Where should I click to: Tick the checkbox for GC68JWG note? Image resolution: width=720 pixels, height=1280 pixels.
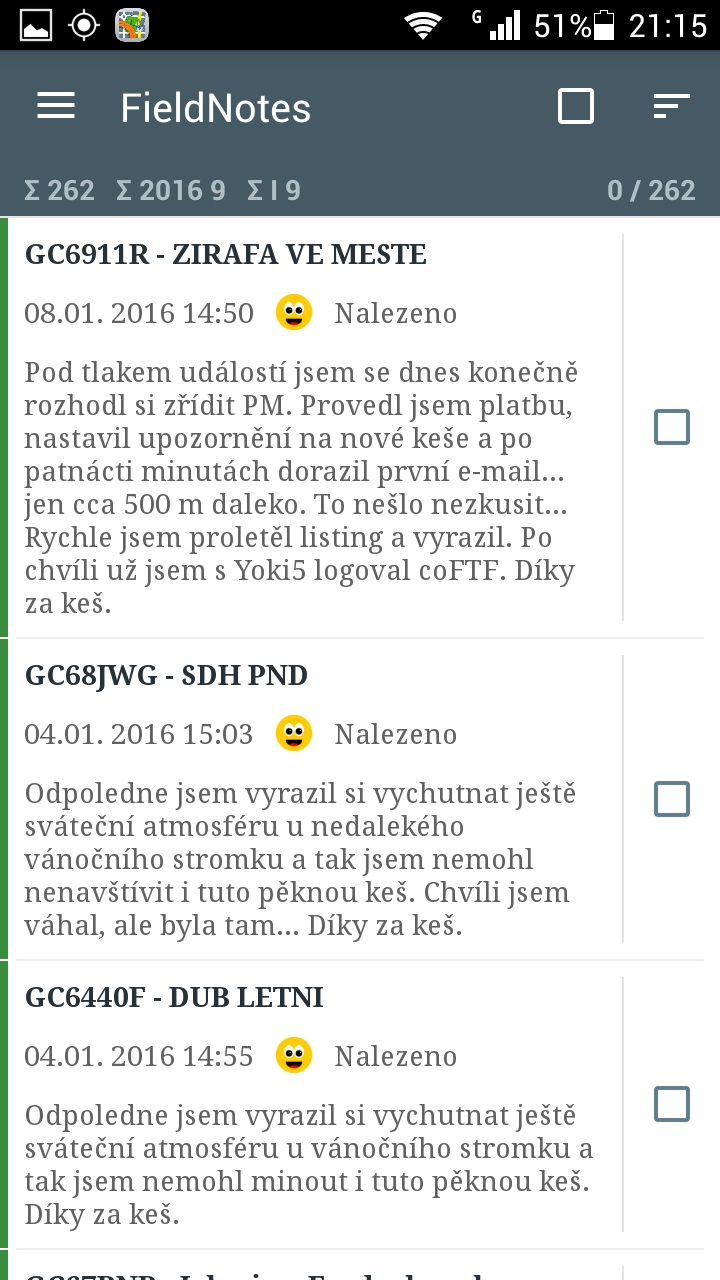click(x=671, y=799)
